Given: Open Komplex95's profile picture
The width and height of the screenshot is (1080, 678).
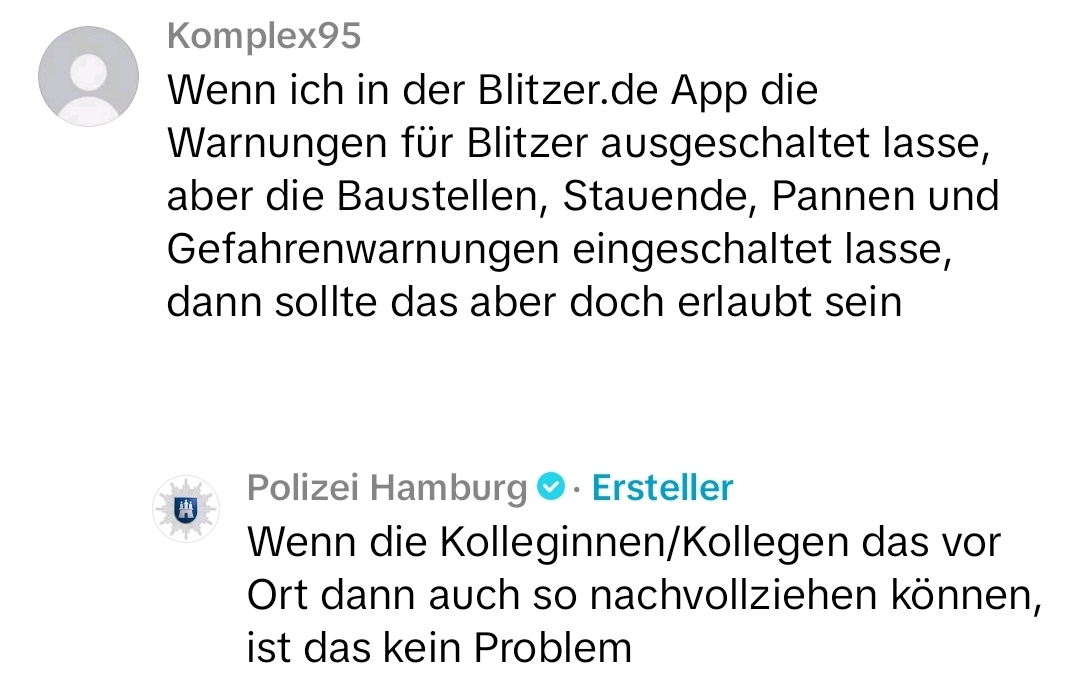Looking at the screenshot, I should [88, 77].
